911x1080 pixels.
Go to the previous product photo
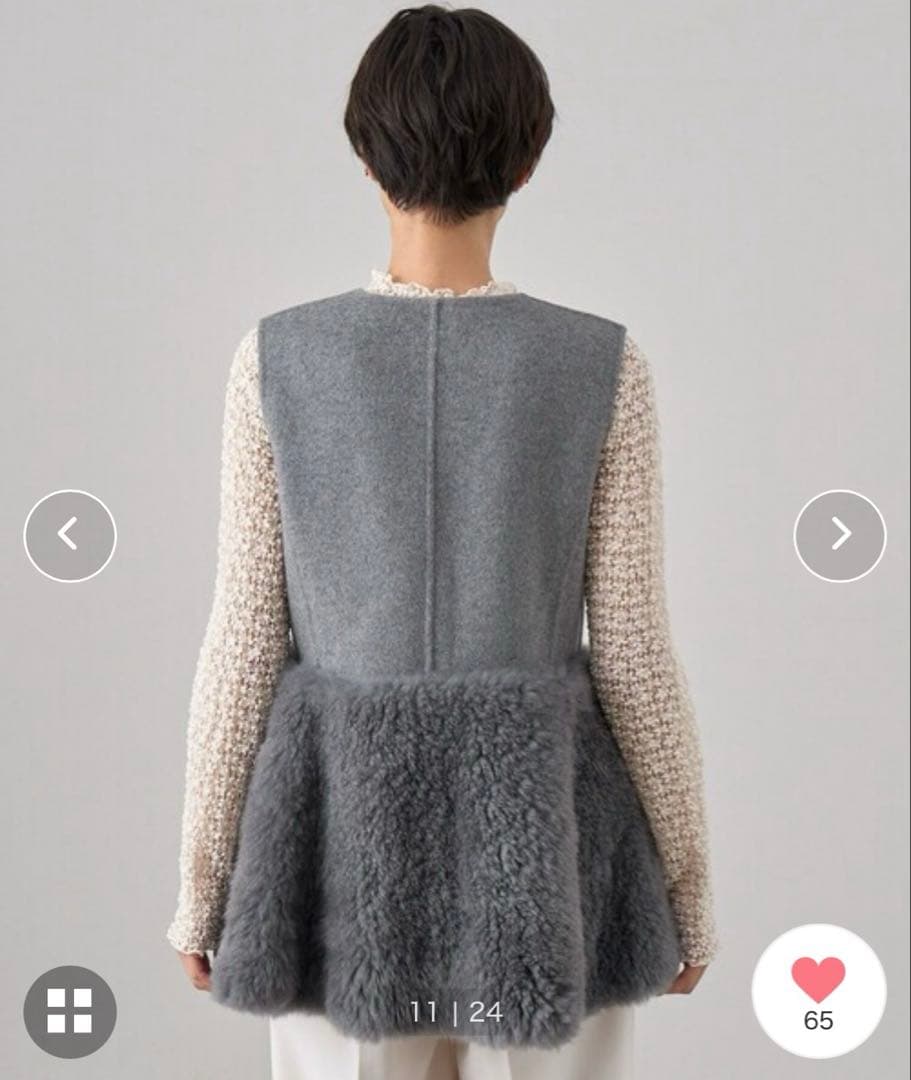click(69, 536)
